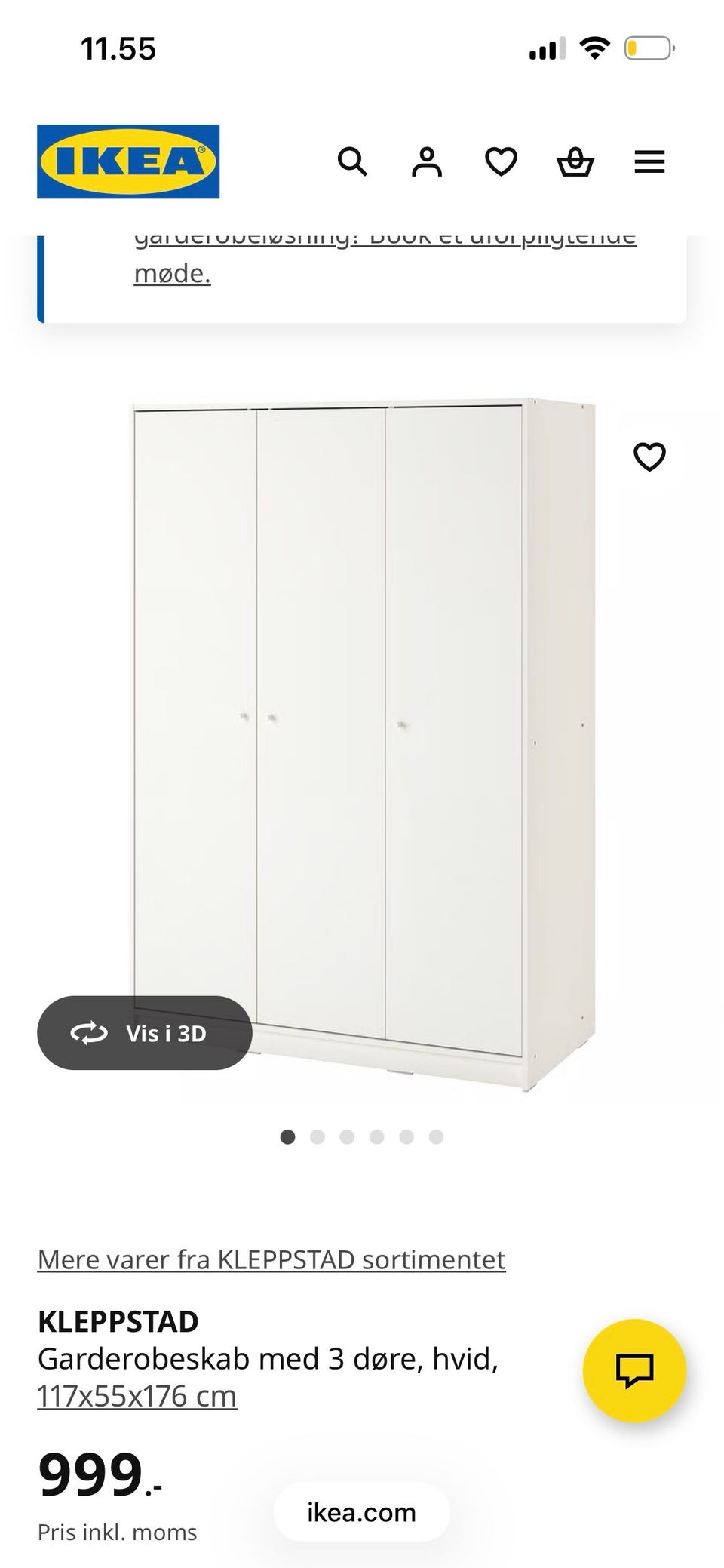Go to the IKEA home page logo
The image size is (724, 1568).
(128, 161)
